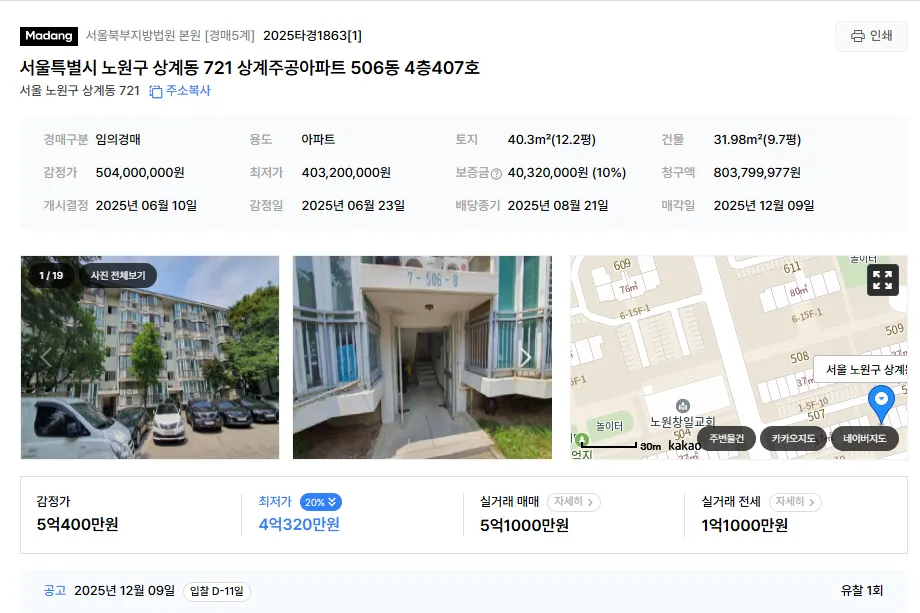Open 사진 전체보기 to view all photos
This screenshot has width=920, height=613.
pos(118,275)
